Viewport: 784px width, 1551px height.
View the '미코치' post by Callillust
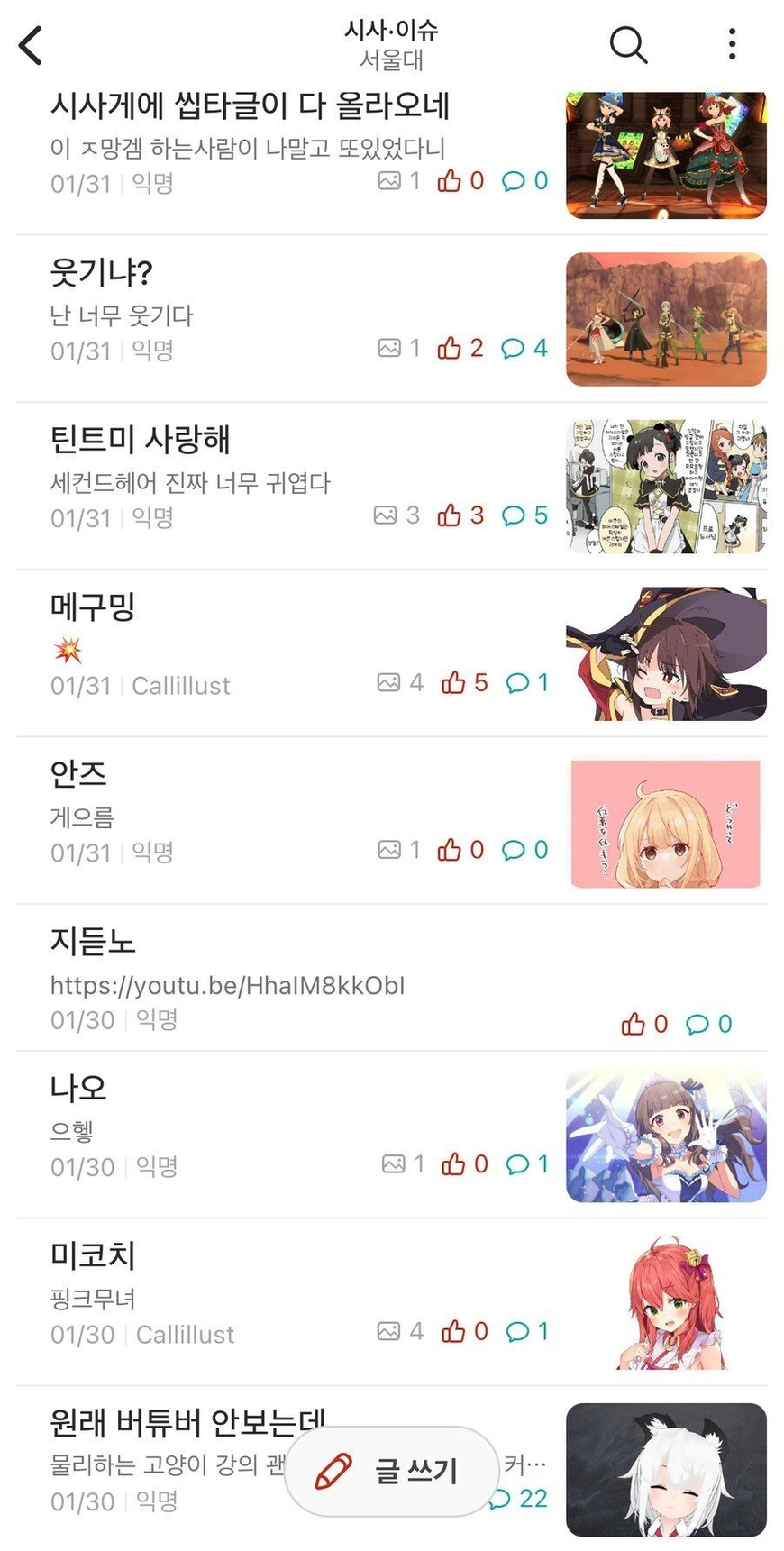(x=93, y=1255)
